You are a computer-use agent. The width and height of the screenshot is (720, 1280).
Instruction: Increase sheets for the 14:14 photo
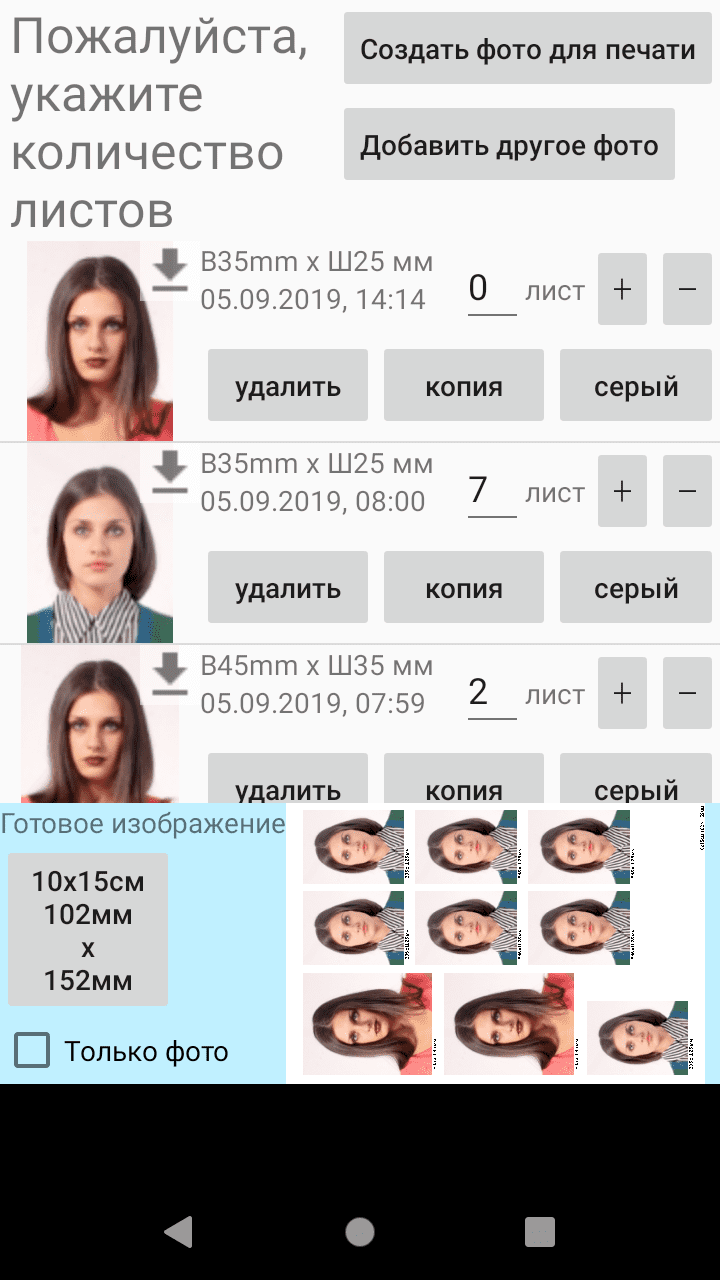[622, 289]
